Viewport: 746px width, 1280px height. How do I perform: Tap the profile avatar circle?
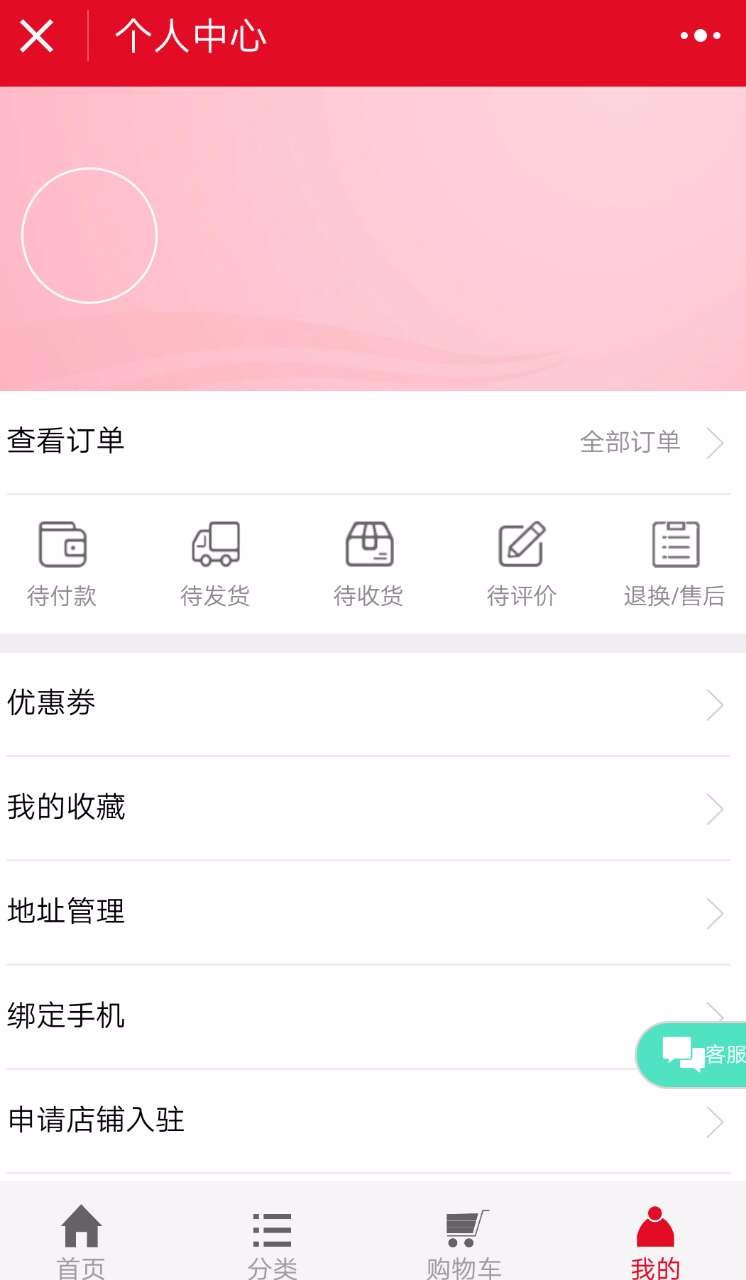point(89,235)
